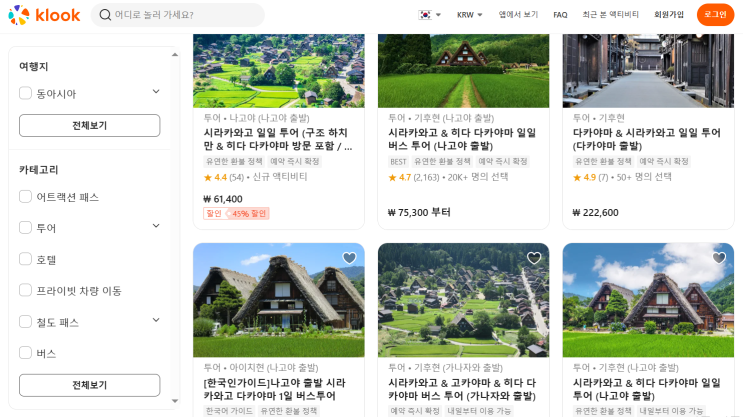Check the '버스' category checkbox
This screenshot has width=743, height=417.
(x=26, y=353)
